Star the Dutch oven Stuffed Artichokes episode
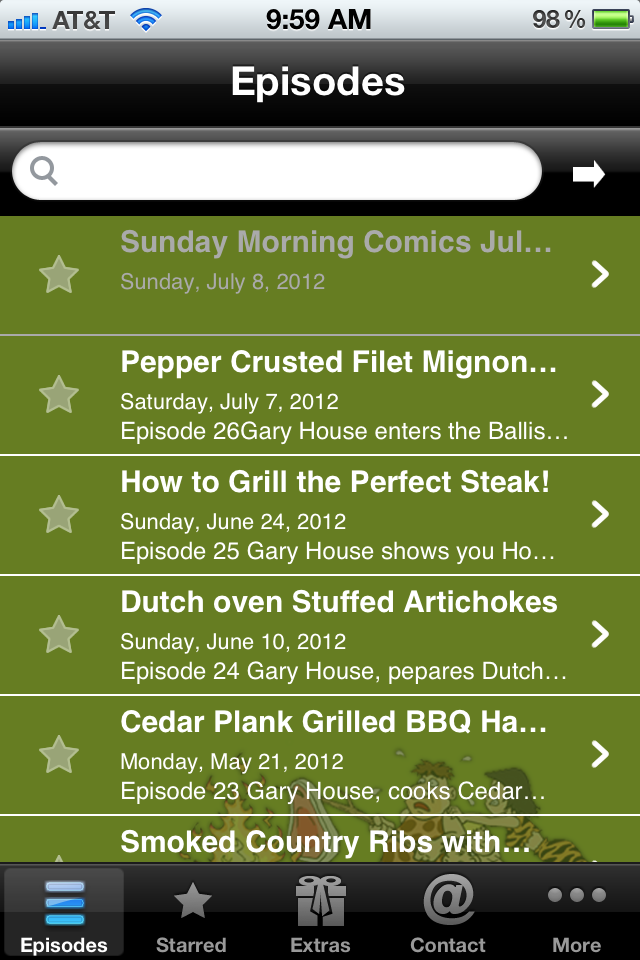Viewport: 640px width, 960px height. click(x=59, y=635)
